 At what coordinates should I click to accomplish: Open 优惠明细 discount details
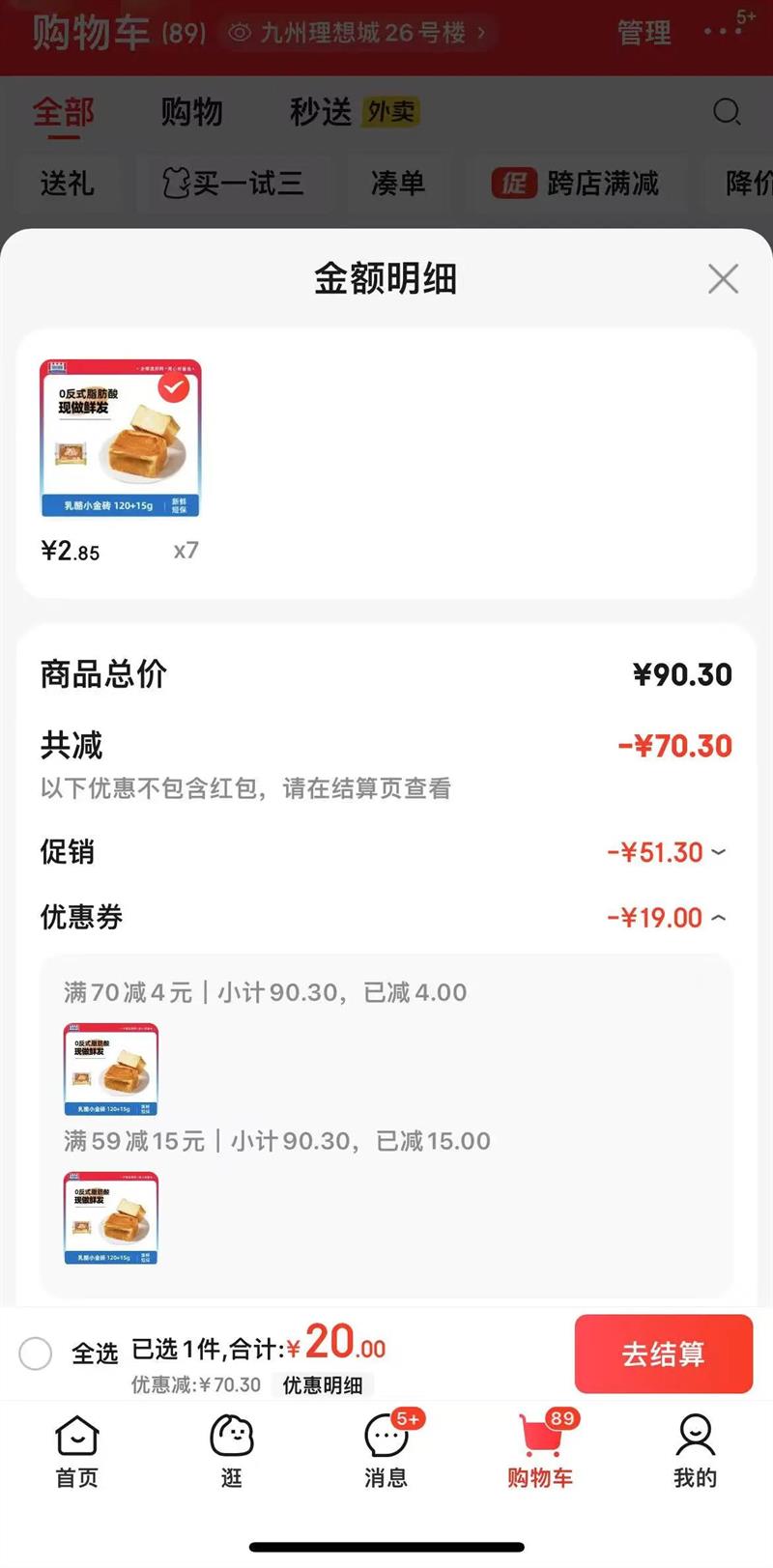coord(323,1385)
